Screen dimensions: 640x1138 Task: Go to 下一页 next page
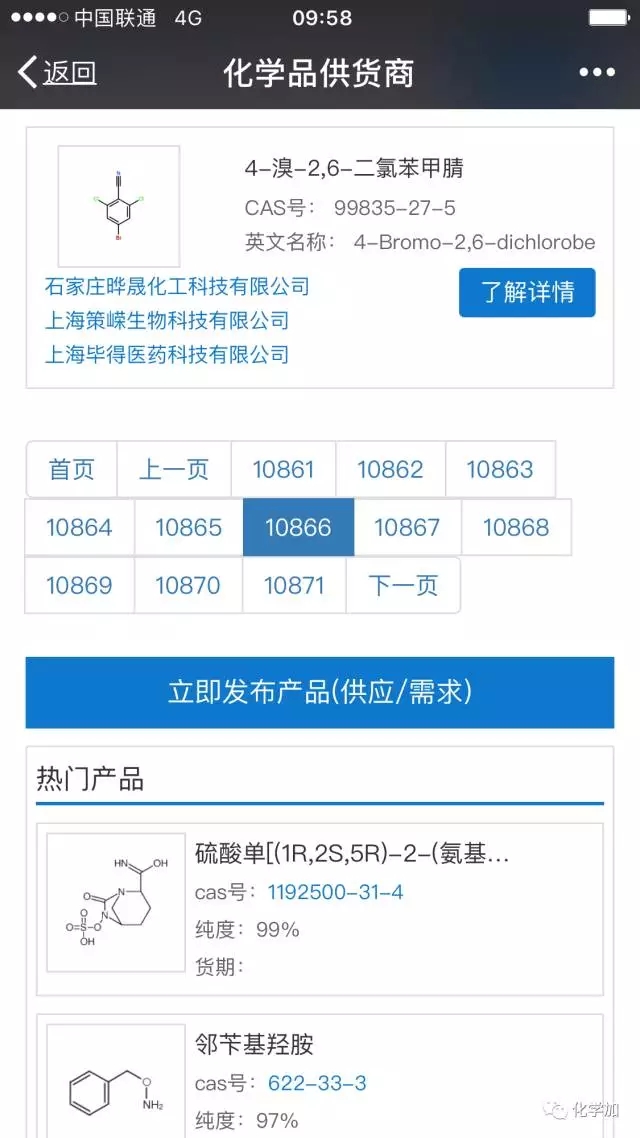coord(403,585)
